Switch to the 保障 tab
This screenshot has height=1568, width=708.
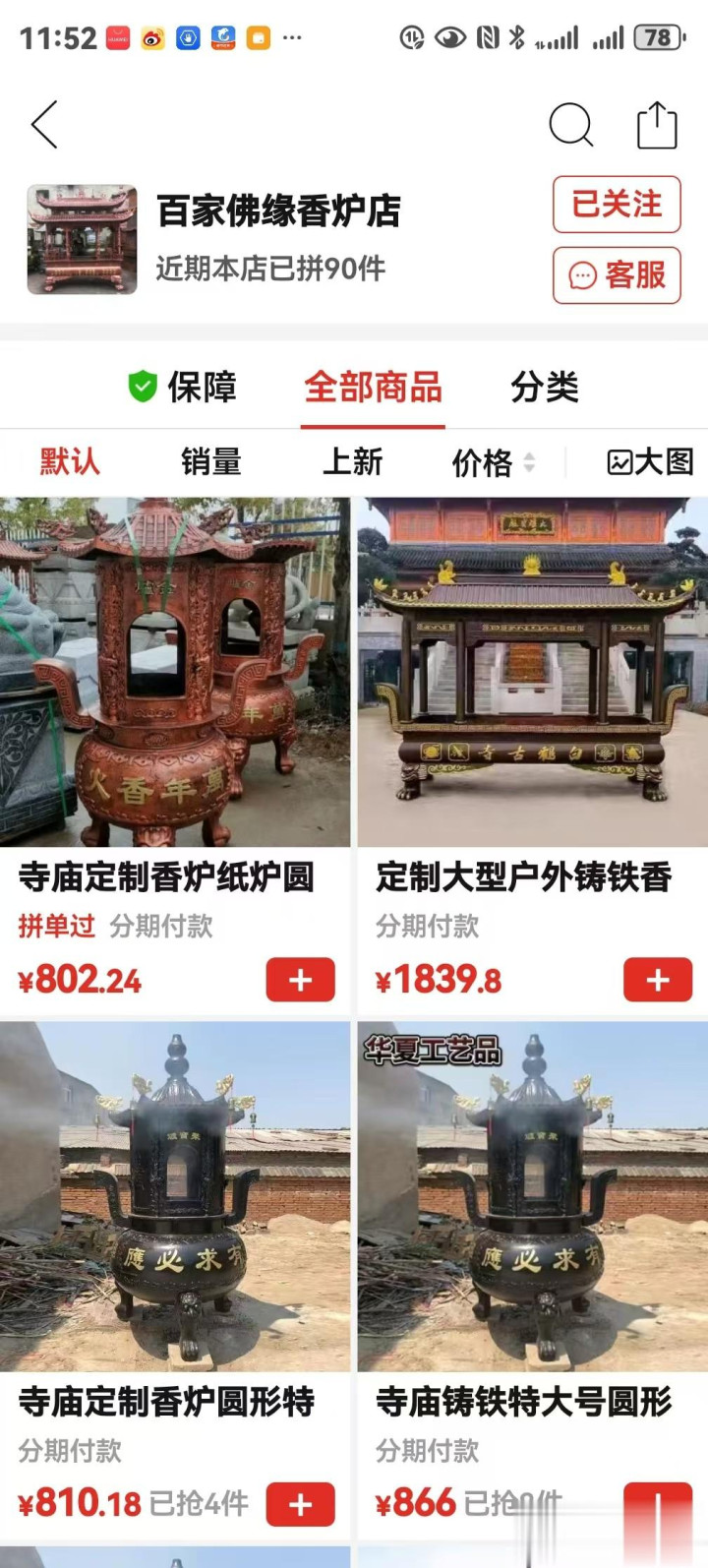coord(183,388)
